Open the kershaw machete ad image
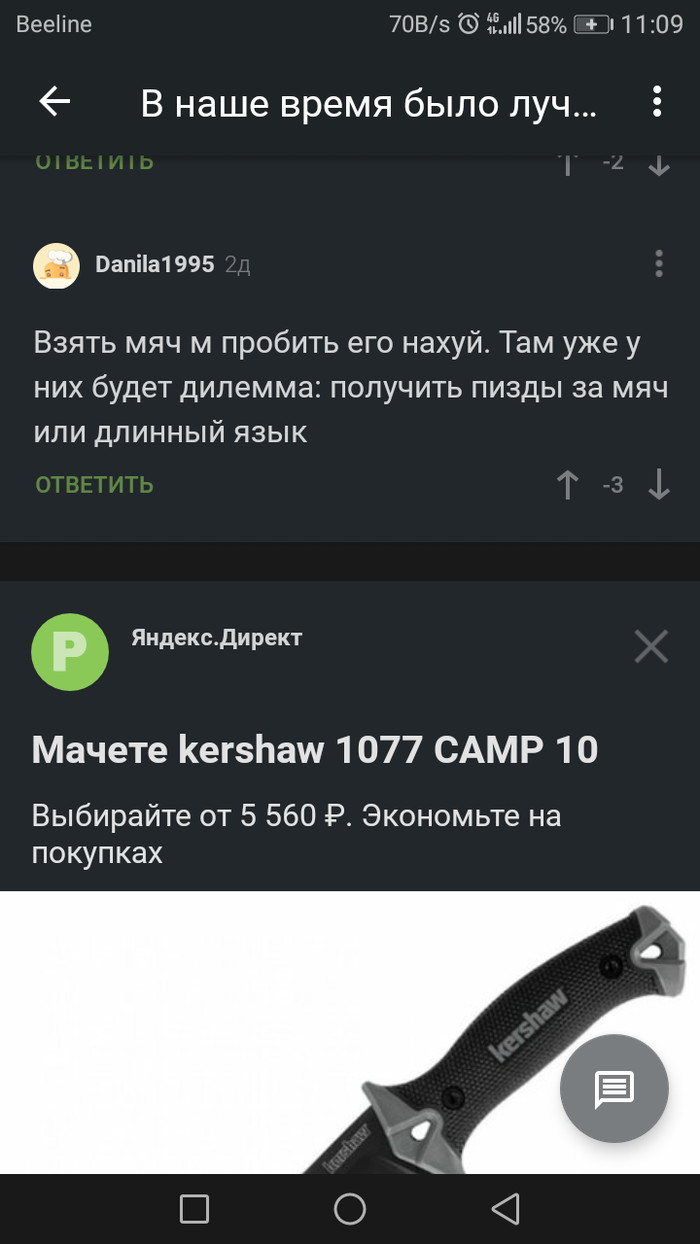Viewport: 700px width, 1244px height. click(x=300, y=1030)
